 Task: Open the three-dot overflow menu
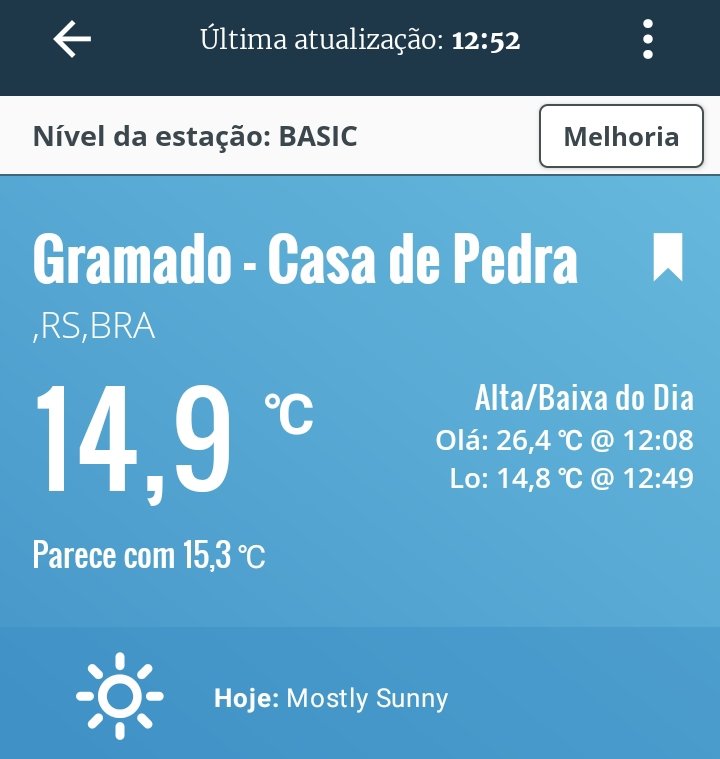[648, 40]
